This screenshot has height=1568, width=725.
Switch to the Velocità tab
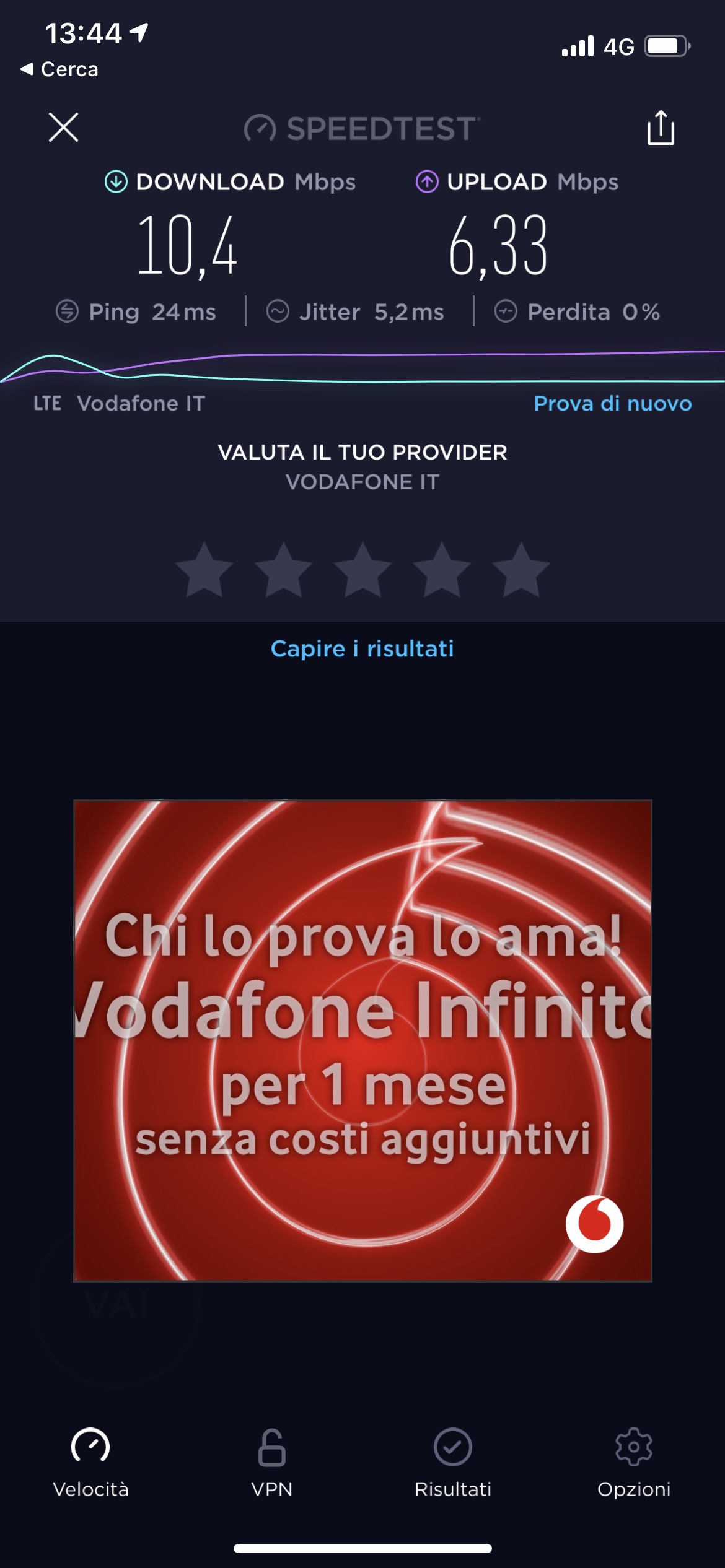coord(90,1463)
